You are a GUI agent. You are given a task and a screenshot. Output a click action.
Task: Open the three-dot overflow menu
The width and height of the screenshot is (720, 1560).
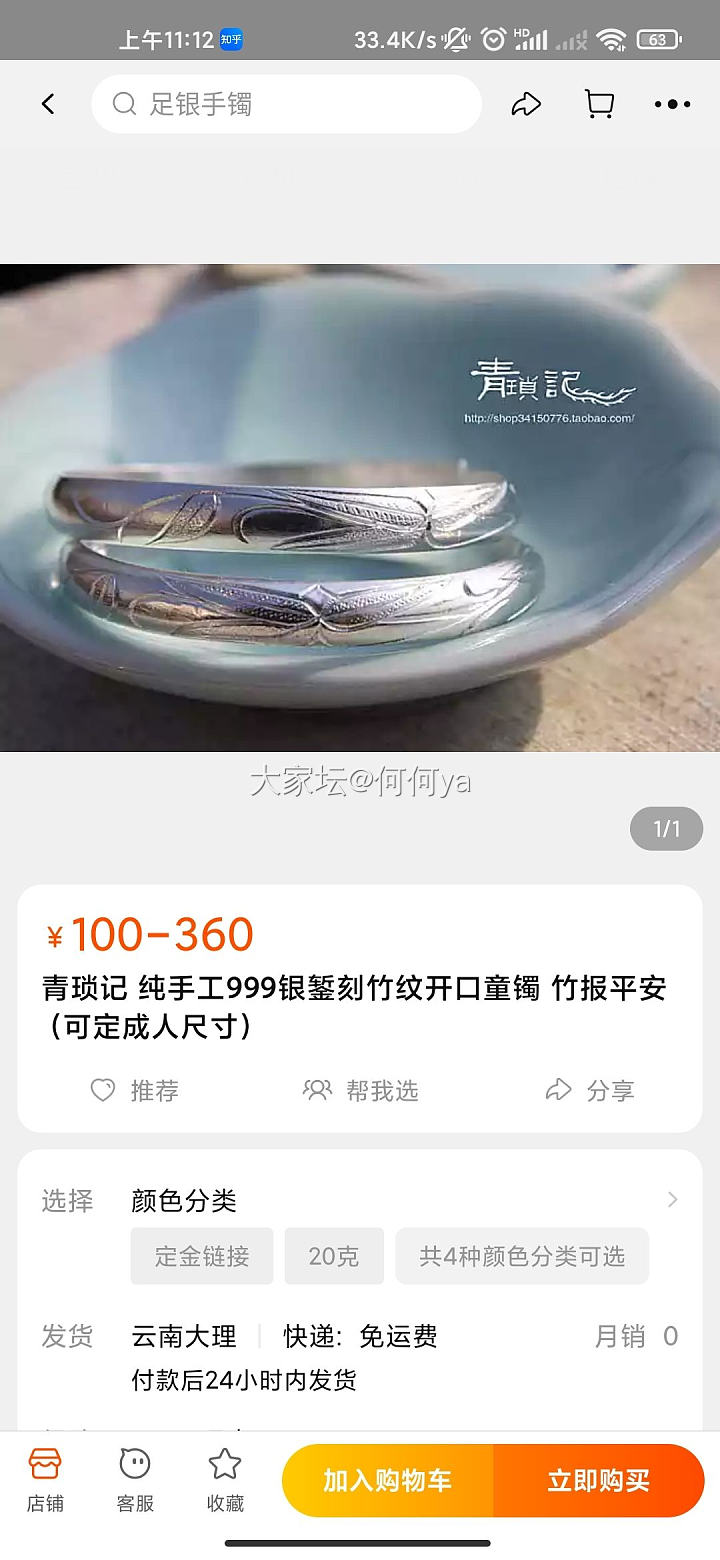tap(672, 104)
